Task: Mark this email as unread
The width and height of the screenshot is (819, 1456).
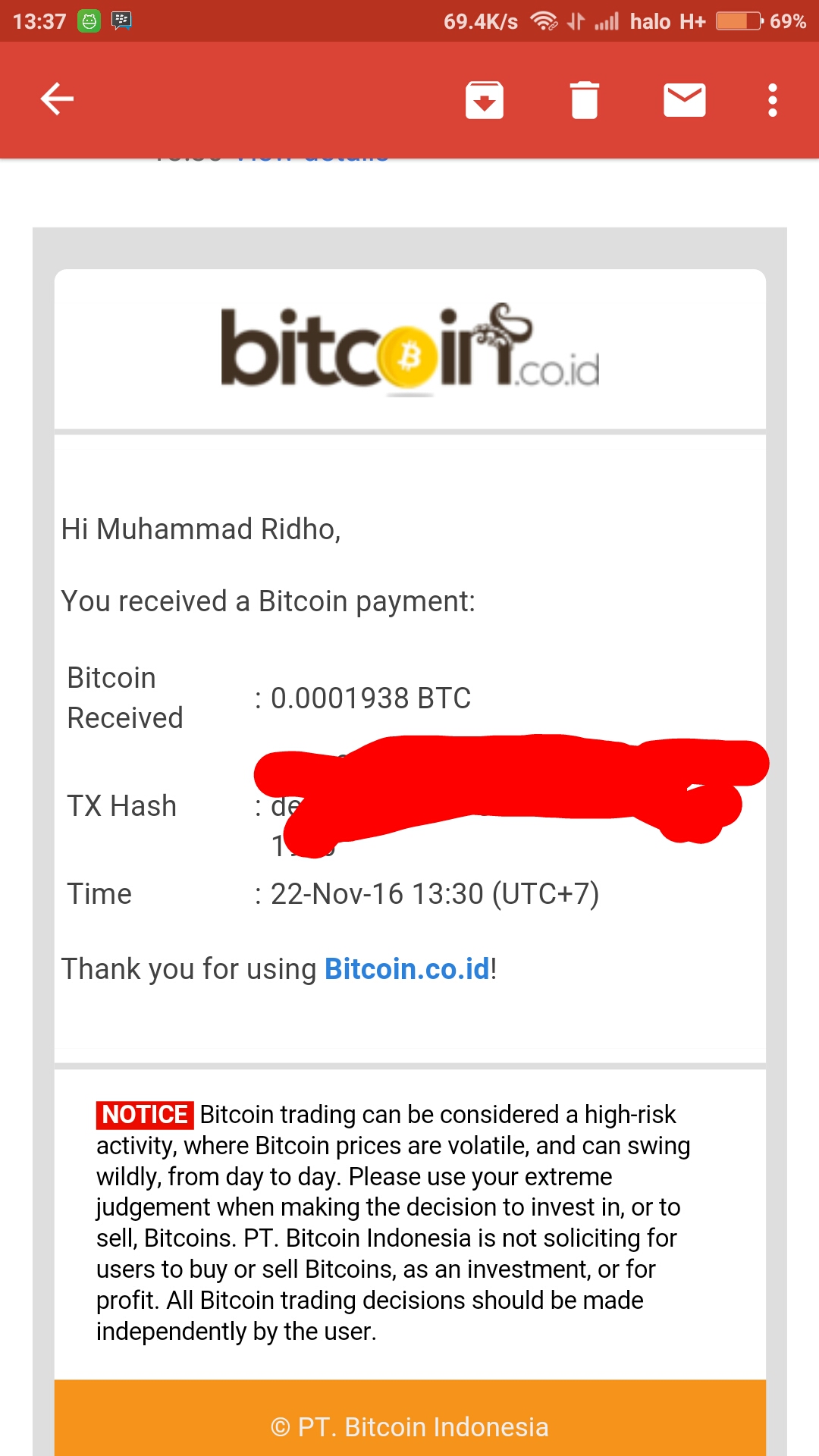Action: click(x=685, y=100)
